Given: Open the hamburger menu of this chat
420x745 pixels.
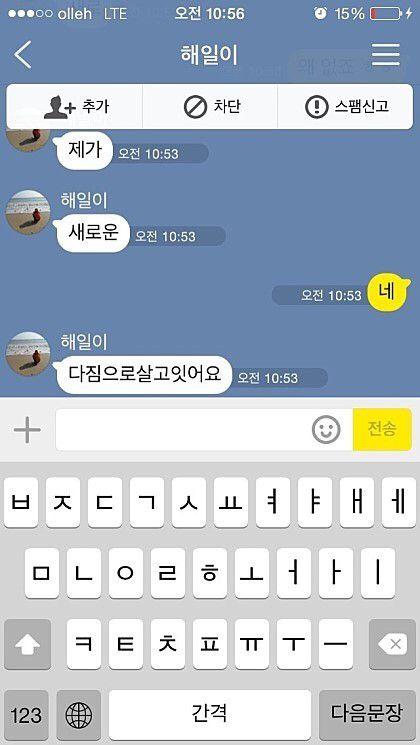Looking at the screenshot, I should 386,55.
